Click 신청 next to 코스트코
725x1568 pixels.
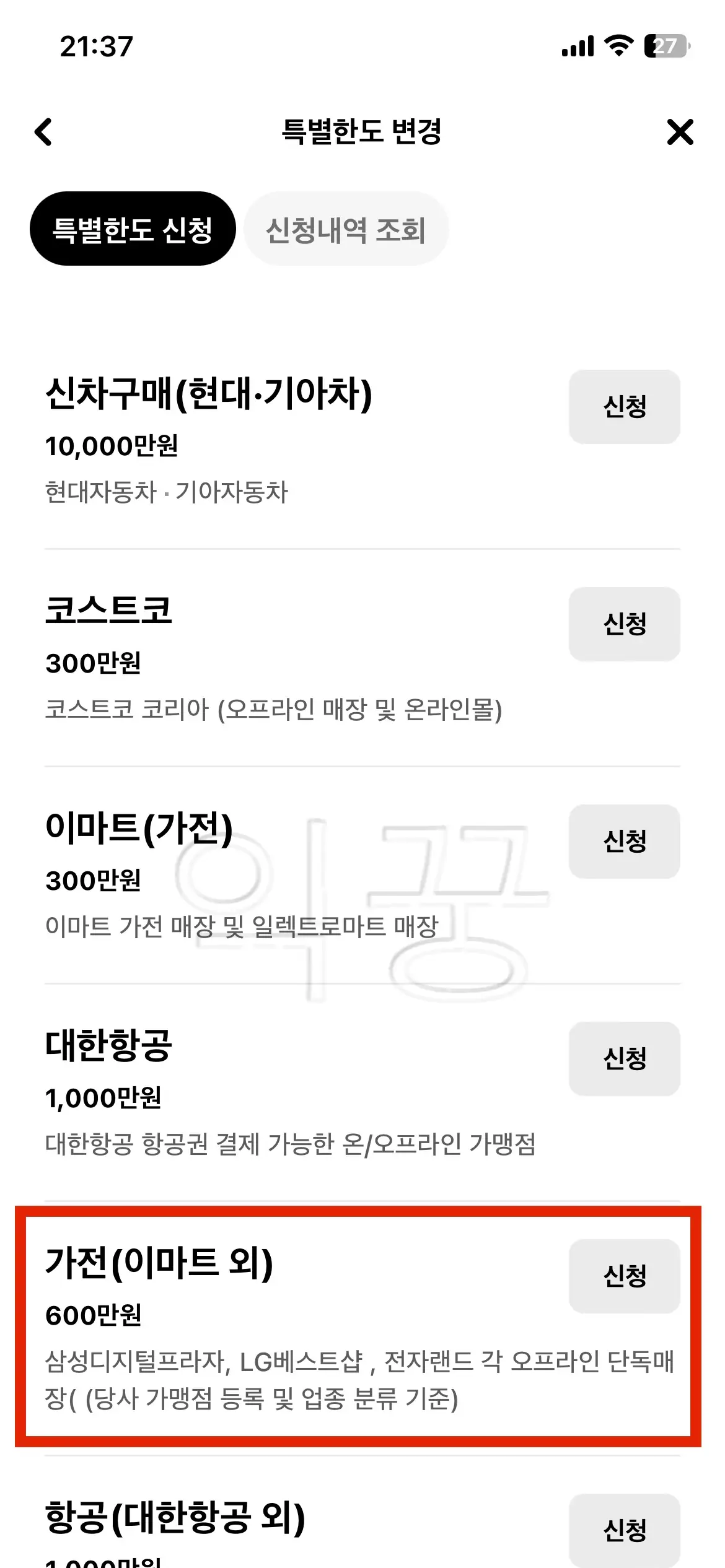[x=623, y=624]
